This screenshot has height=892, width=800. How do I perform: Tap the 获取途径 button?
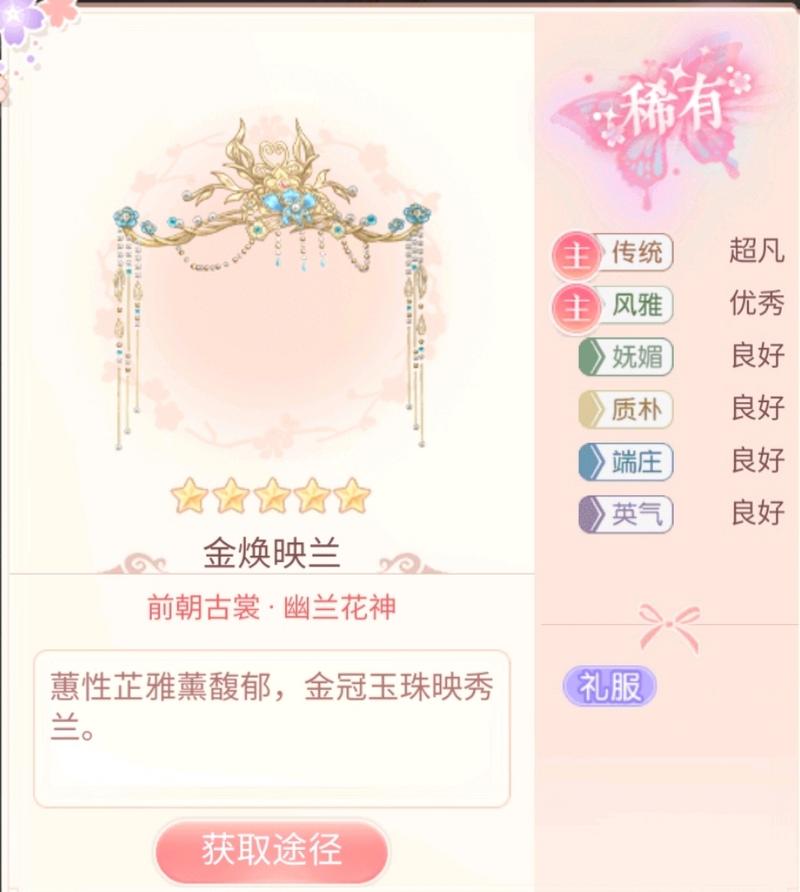point(271,850)
